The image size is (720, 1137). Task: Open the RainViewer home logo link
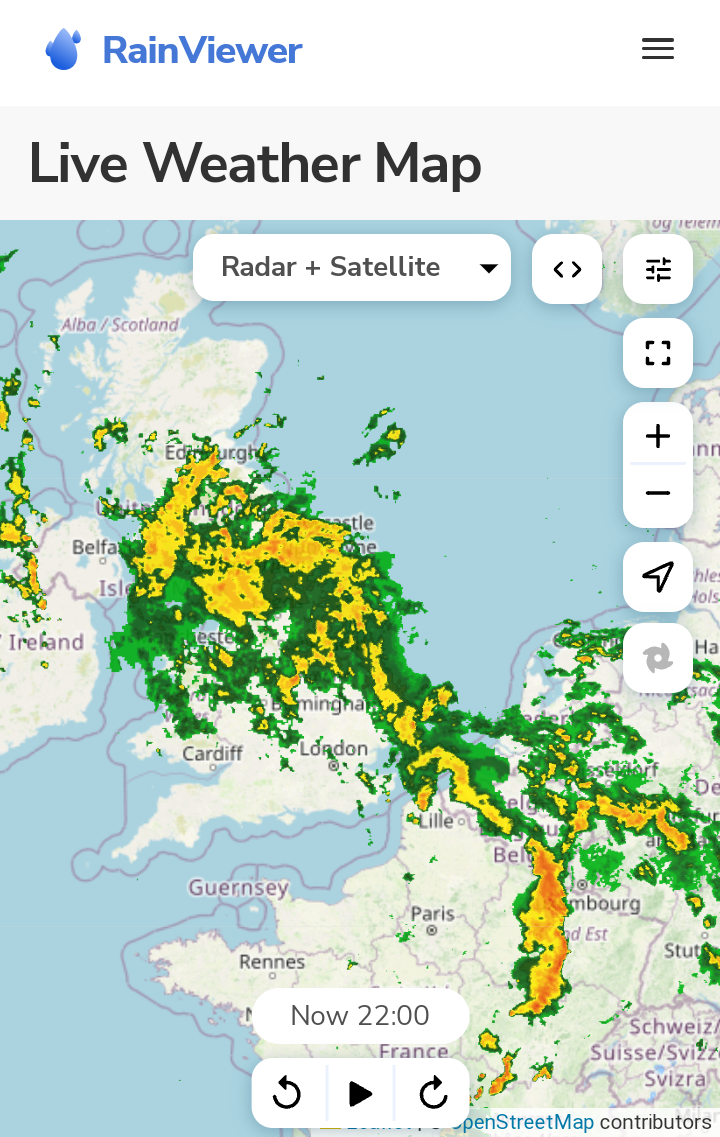pyautogui.click(x=174, y=50)
